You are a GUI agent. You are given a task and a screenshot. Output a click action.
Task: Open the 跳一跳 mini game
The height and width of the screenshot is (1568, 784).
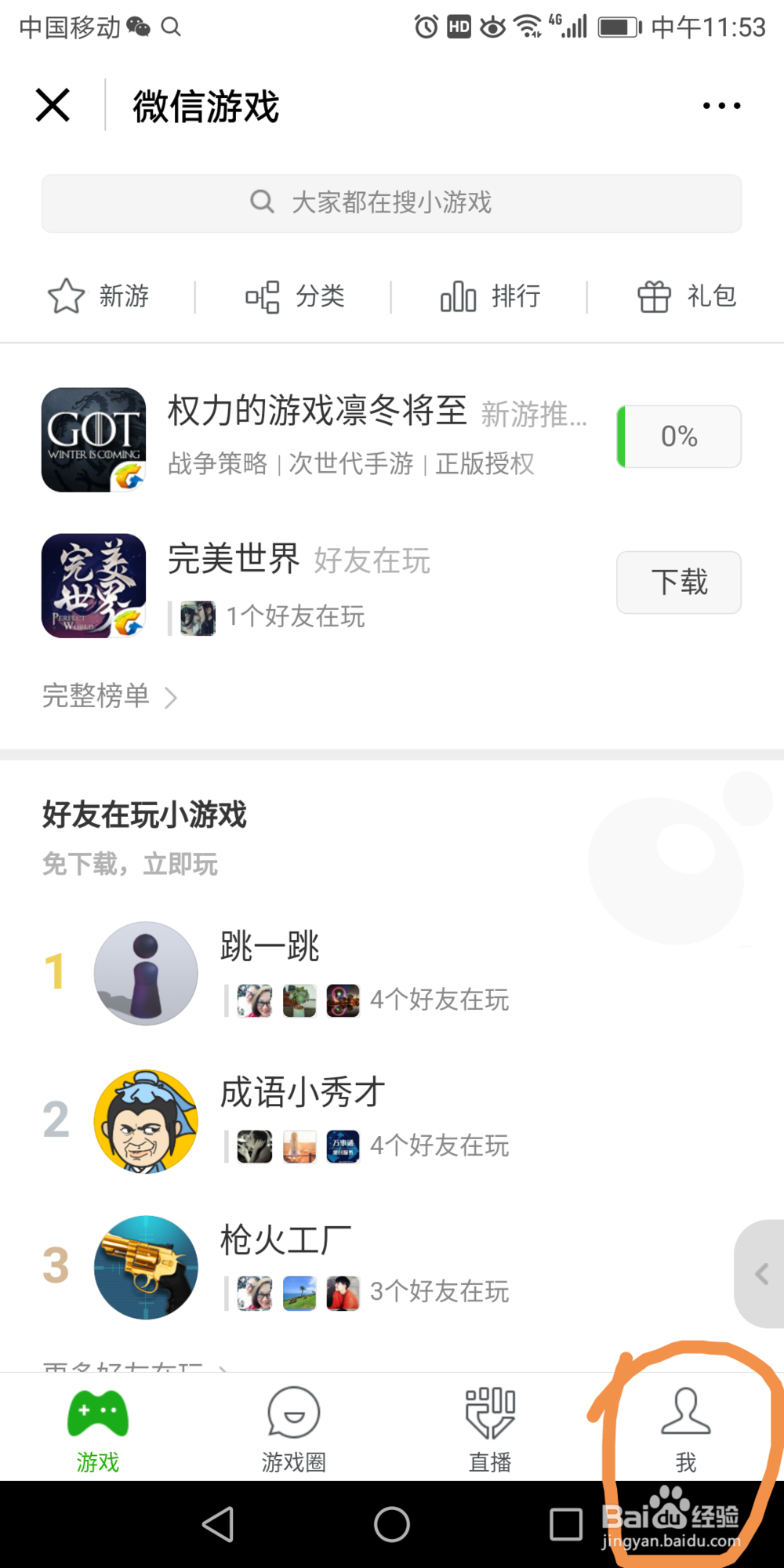[x=270, y=947]
